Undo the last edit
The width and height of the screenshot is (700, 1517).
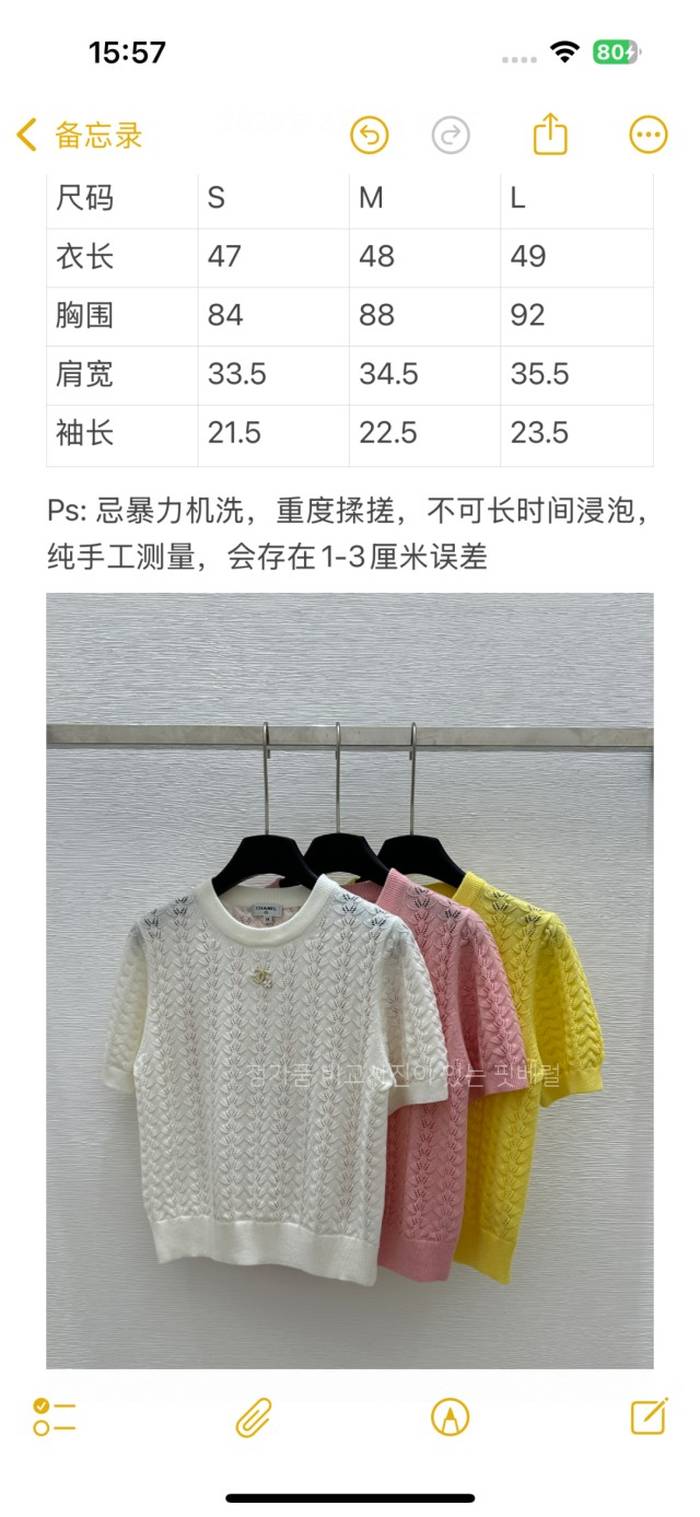369,135
